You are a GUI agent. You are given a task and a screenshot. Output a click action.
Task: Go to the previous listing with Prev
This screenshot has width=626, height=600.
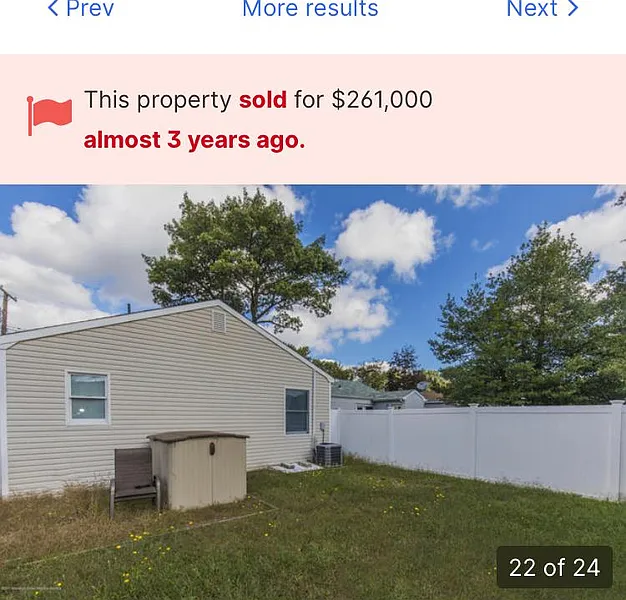pyautogui.click(x=80, y=9)
